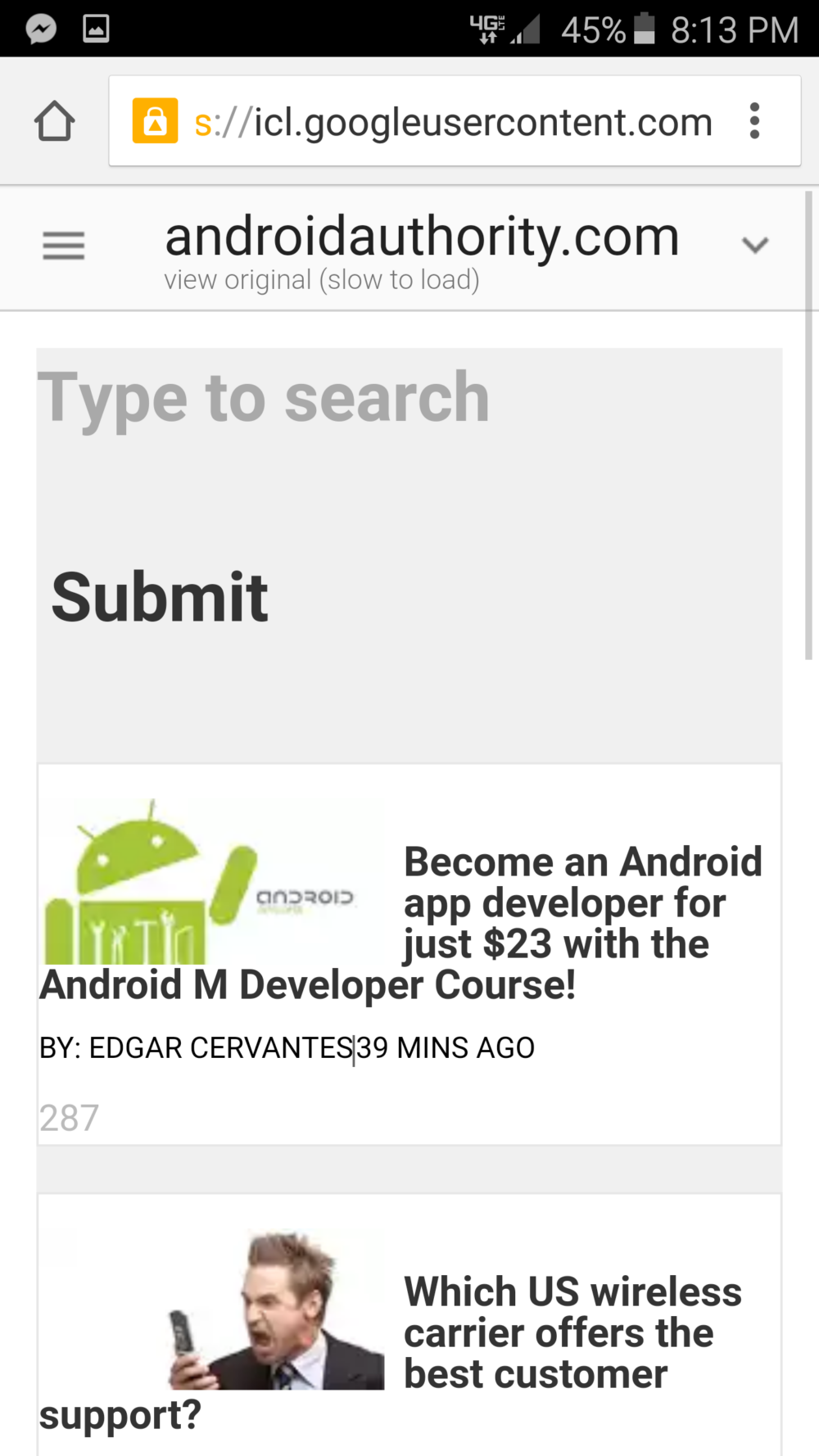
Task: Click the 'Type to search' input field
Action: (265, 398)
